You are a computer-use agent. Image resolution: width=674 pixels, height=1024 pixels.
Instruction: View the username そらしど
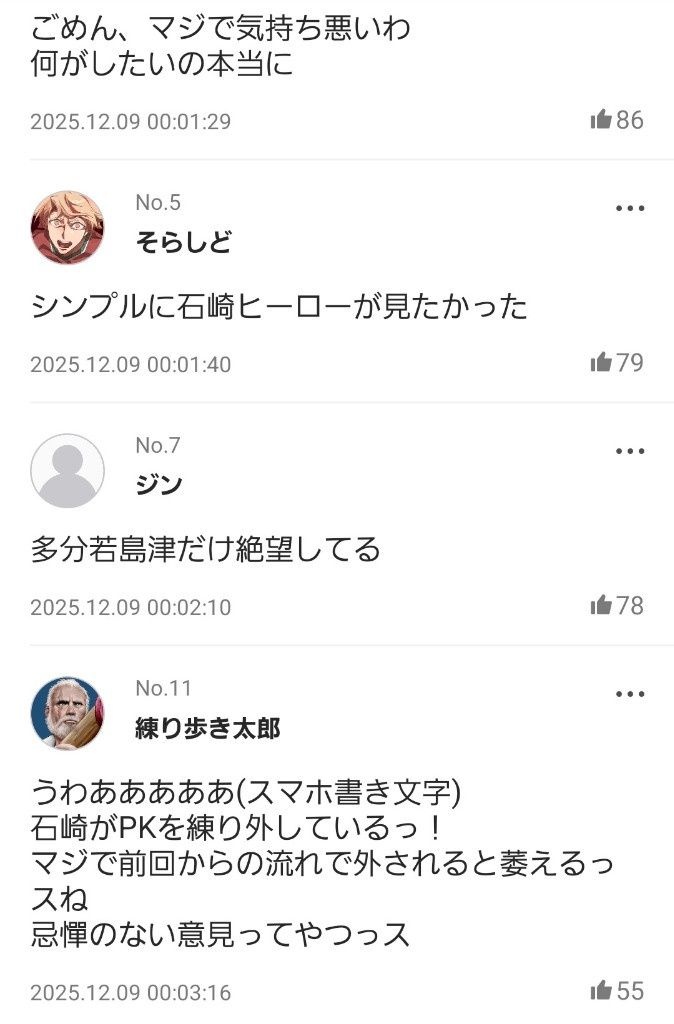(183, 242)
